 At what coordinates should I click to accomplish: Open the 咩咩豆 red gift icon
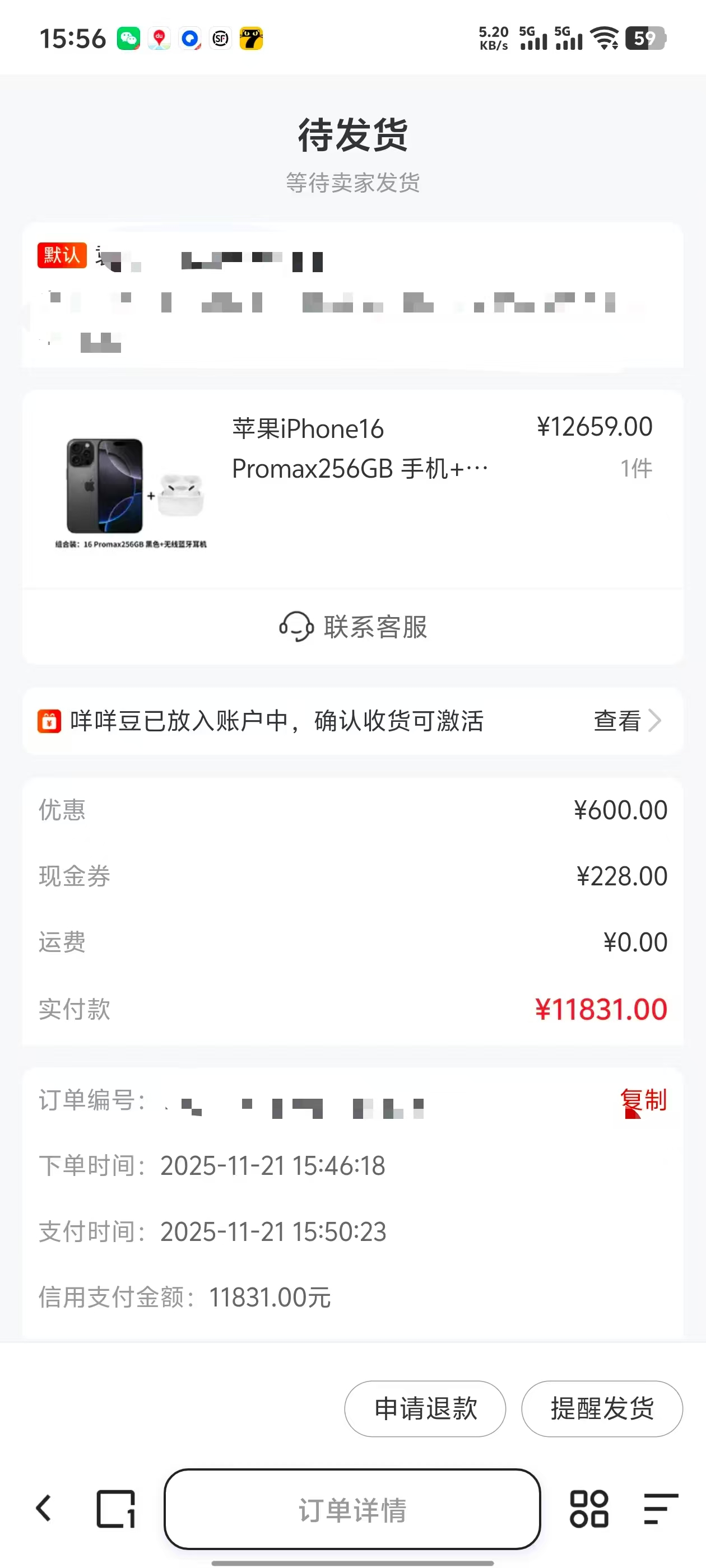click(51, 721)
